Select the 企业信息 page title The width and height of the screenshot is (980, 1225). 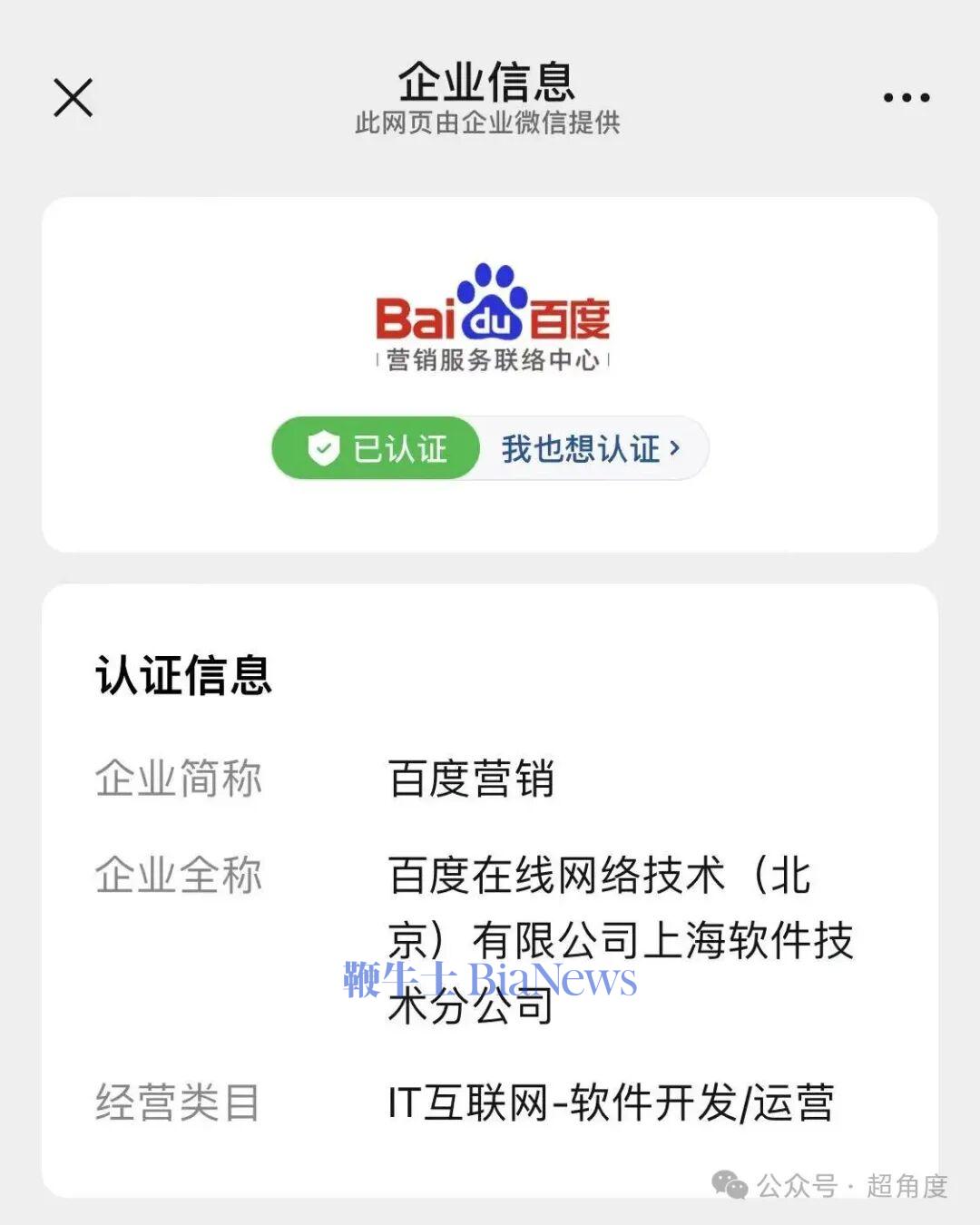tap(490, 84)
